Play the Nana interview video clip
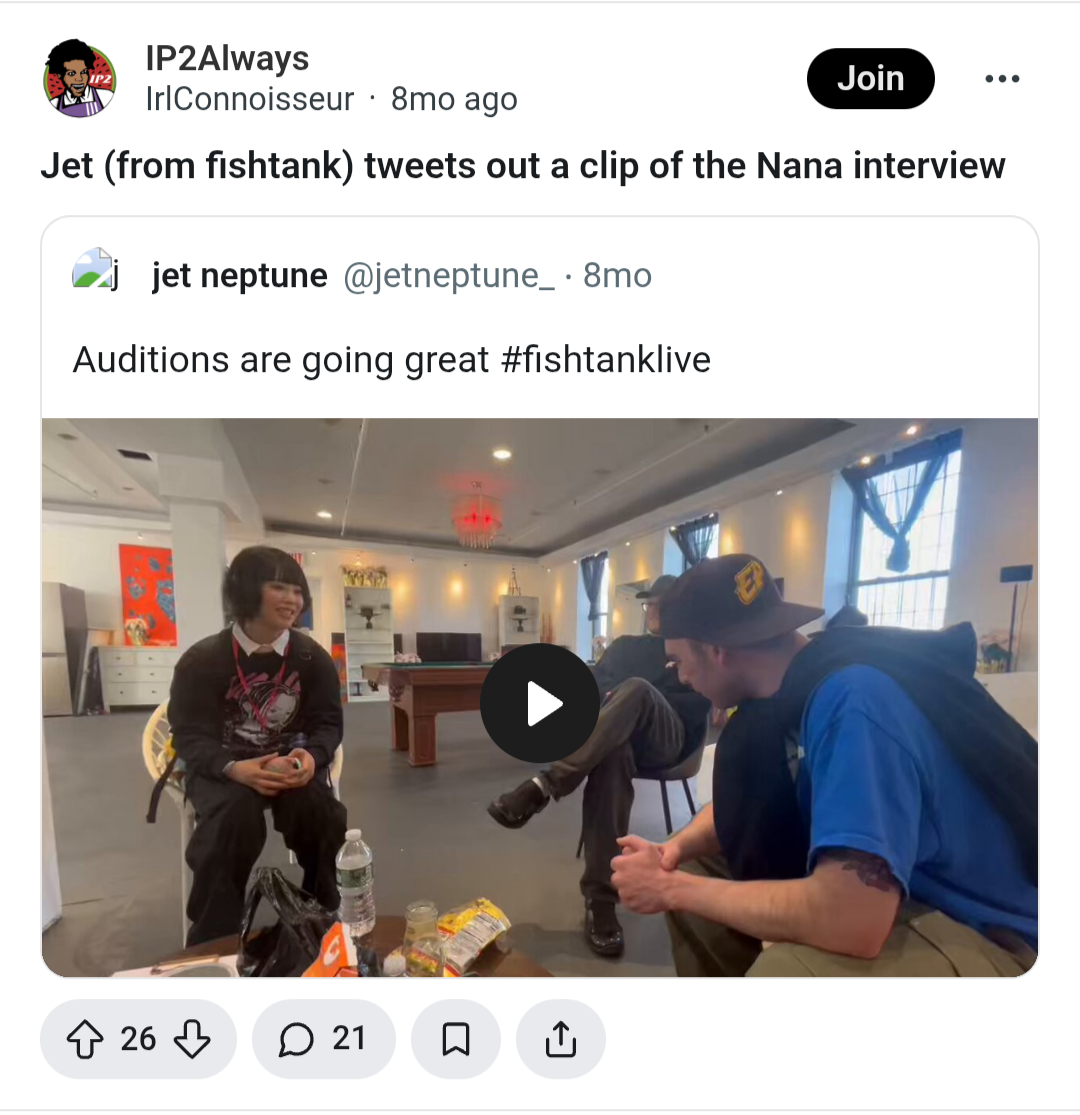This screenshot has width=1080, height=1115. 540,704
